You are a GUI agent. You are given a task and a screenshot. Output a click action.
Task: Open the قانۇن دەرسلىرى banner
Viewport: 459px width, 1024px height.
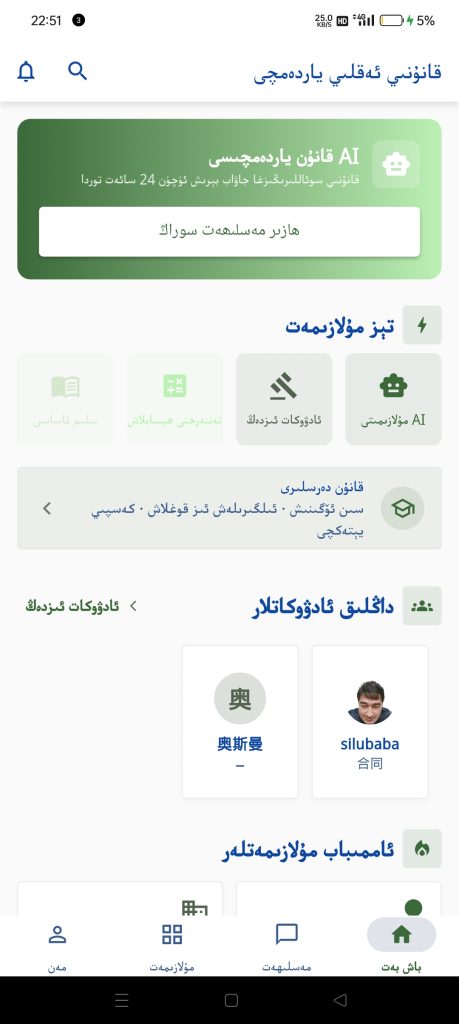pos(229,508)
